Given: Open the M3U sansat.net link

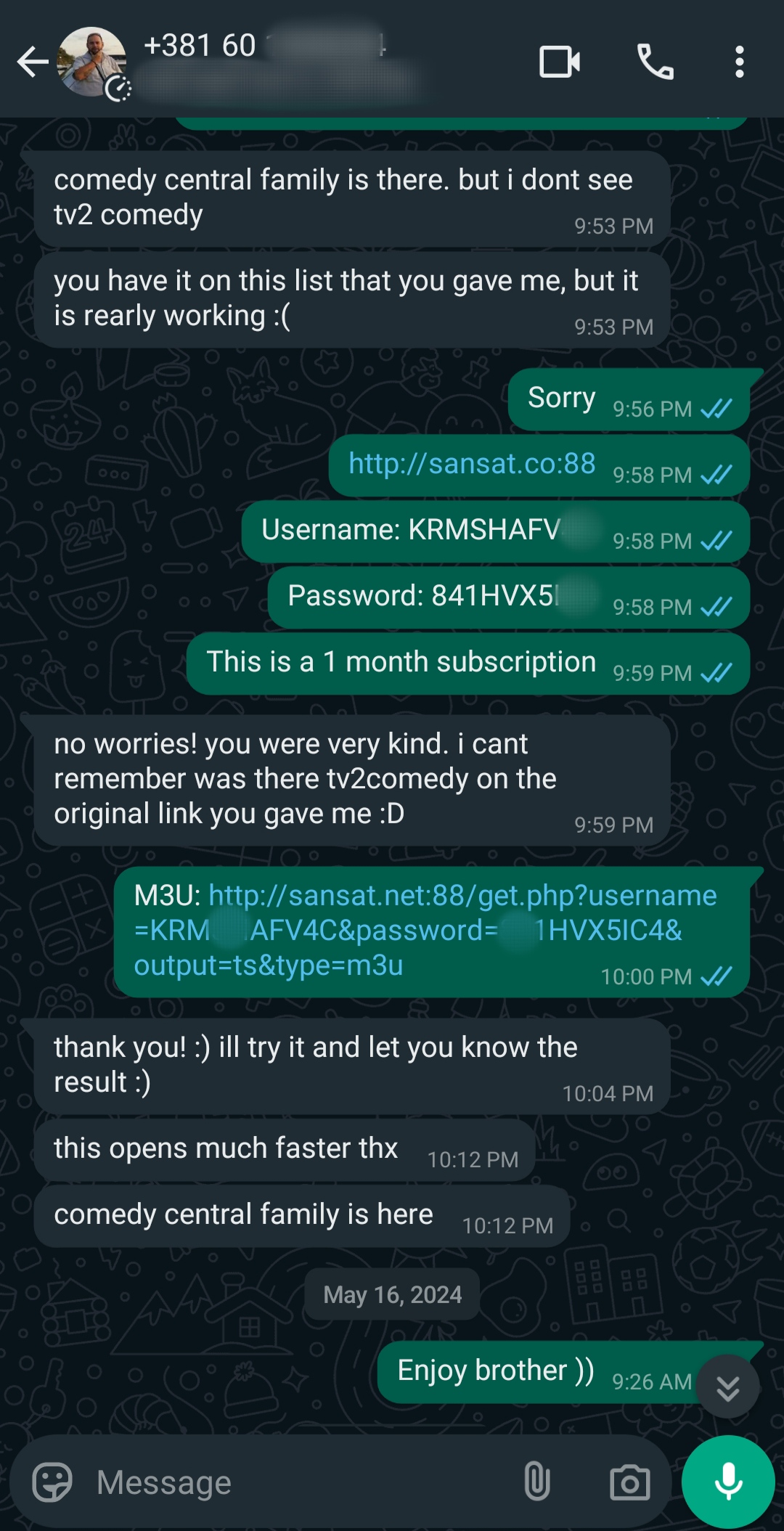Looking at the screenshot, I should pos(425,930).
